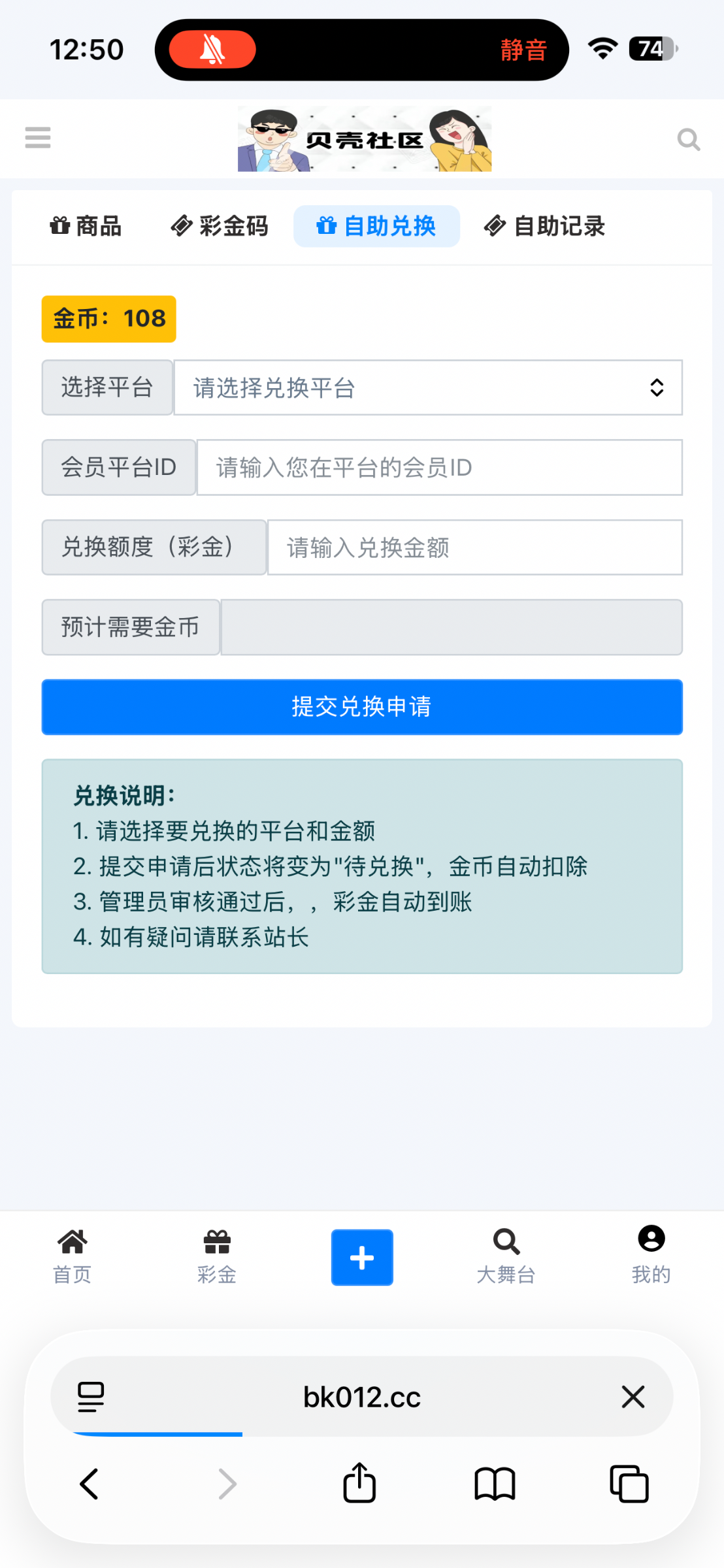
Task: Tap the 首页 home icon in bottom navigation
Action: click(71, 1254)
